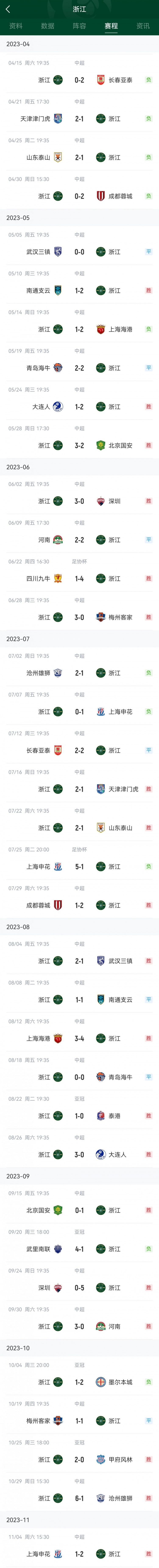Switch to the 资讯 tab
The height and width of the screenshot is (1568, 159).
(142, 26)
